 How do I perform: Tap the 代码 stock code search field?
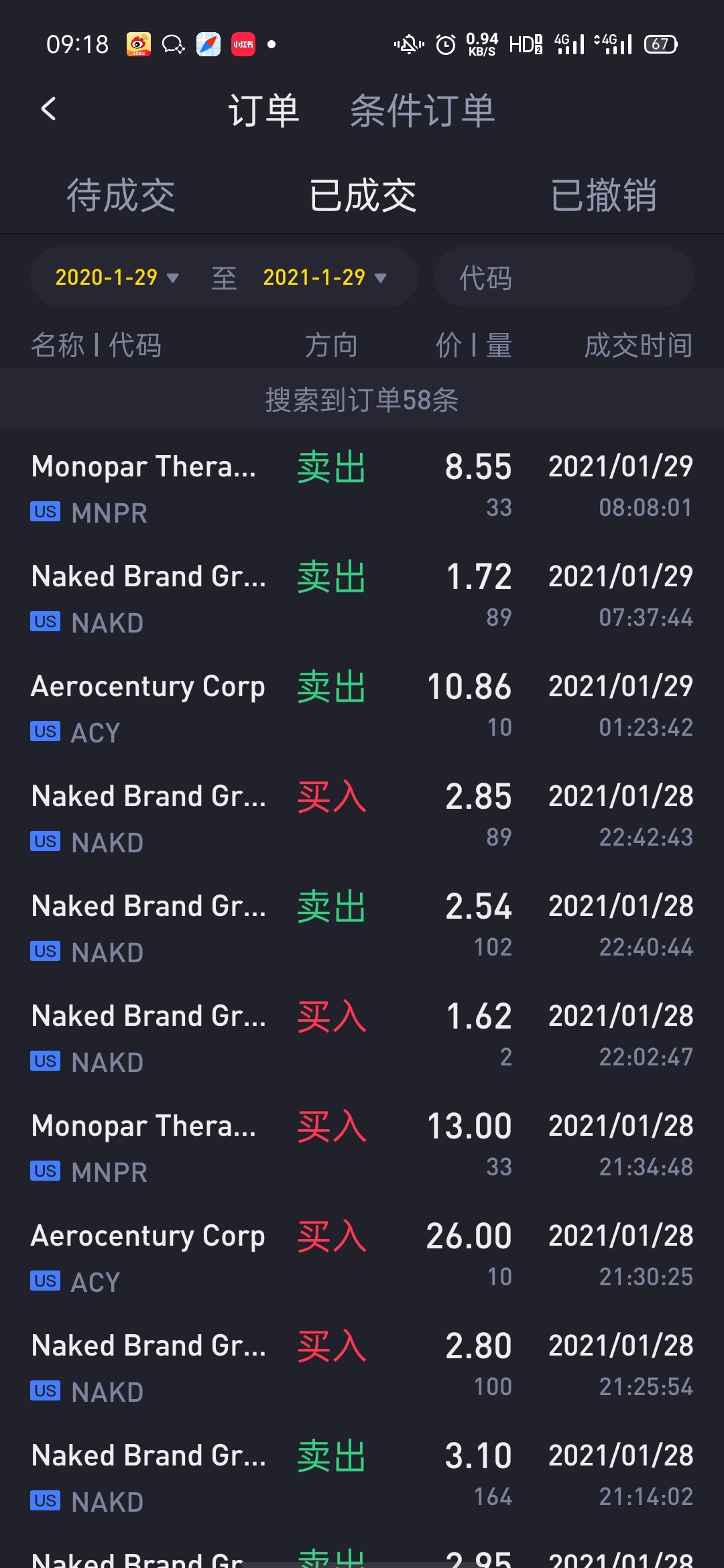click(563, 277)
